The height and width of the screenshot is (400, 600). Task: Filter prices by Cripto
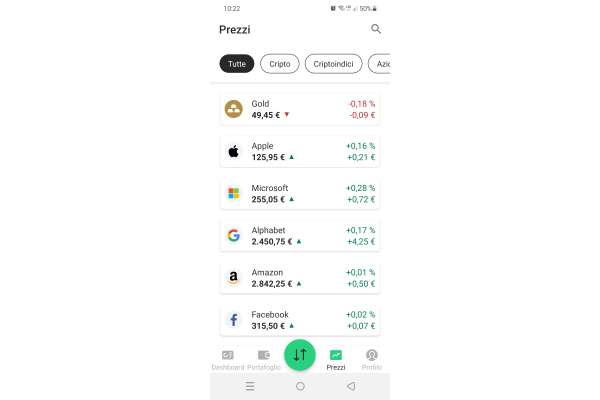[280, 64]
